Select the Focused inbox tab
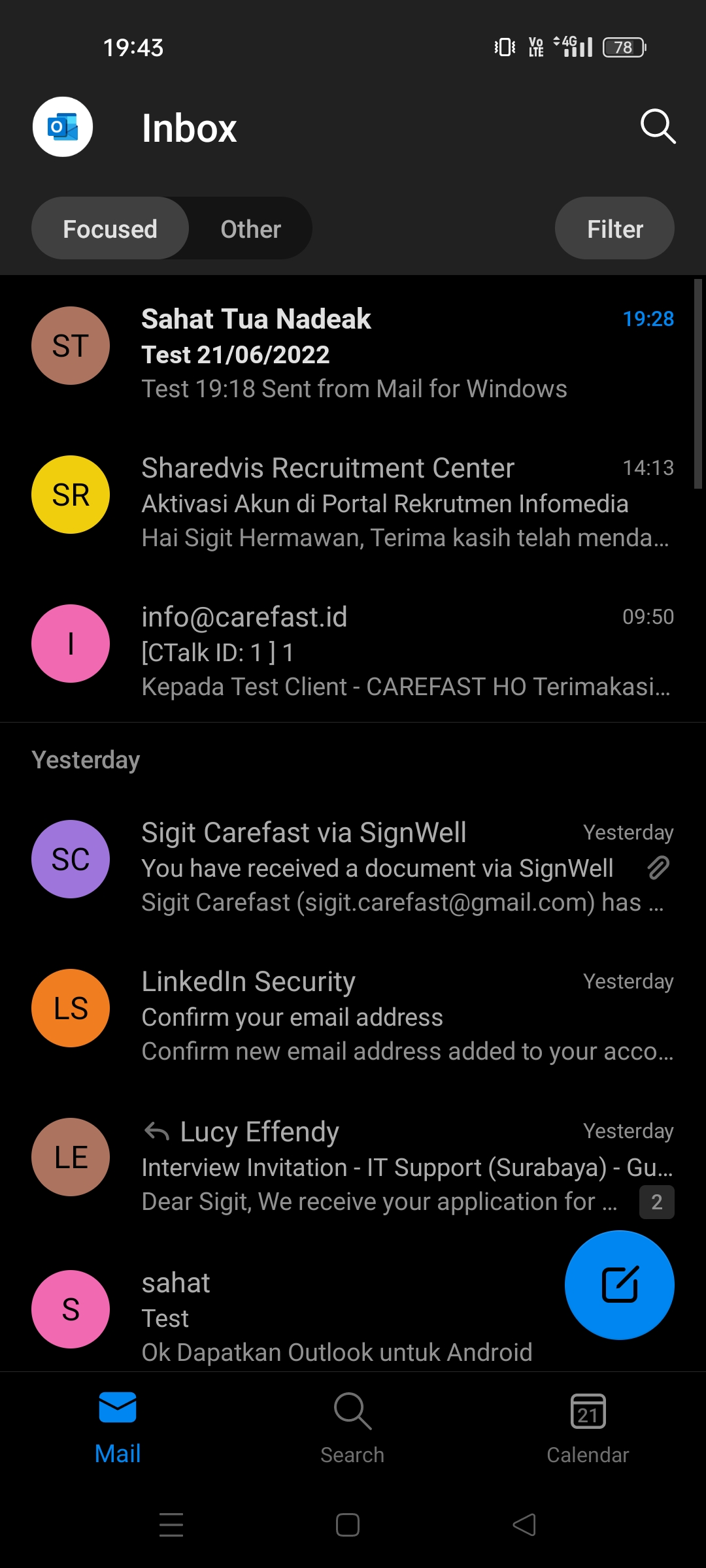Viewport: 706px width, 1568px height. click(x=110, y=229)
